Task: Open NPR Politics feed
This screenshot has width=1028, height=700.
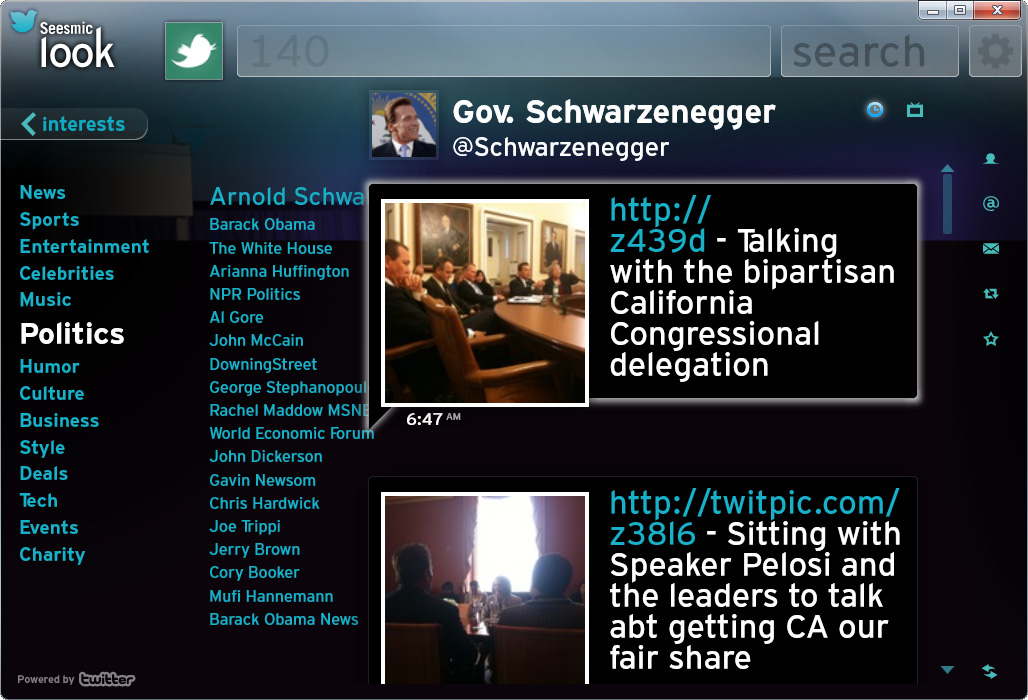Action: [254, 294]
